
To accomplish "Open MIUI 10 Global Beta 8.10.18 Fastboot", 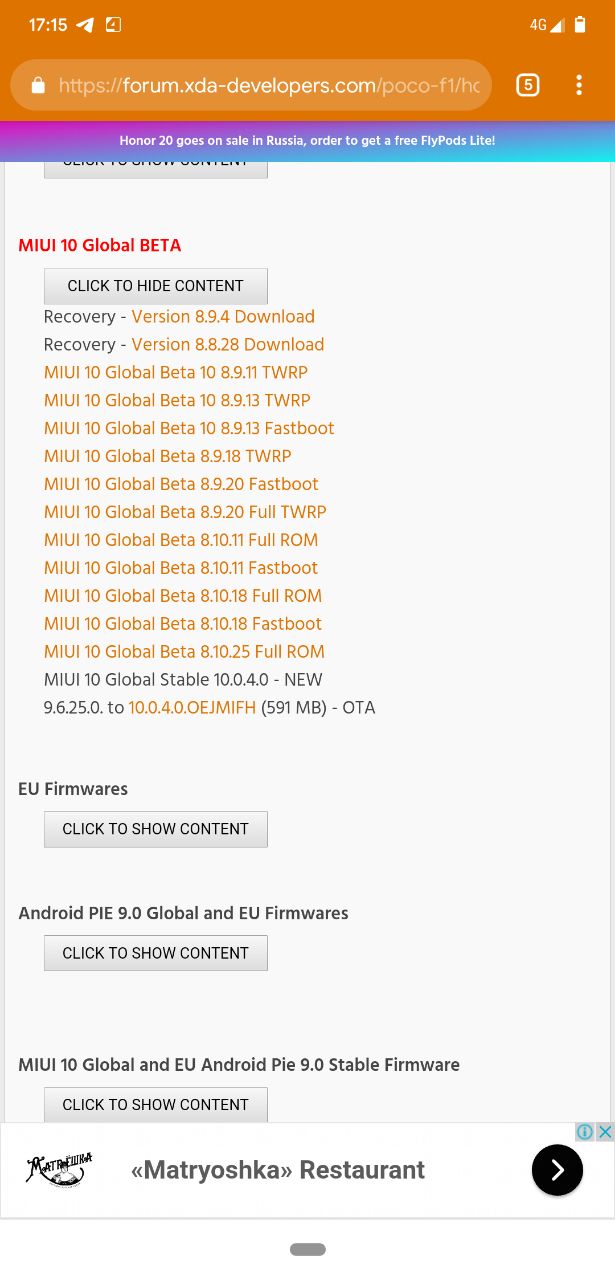I will tap(183, 625).
